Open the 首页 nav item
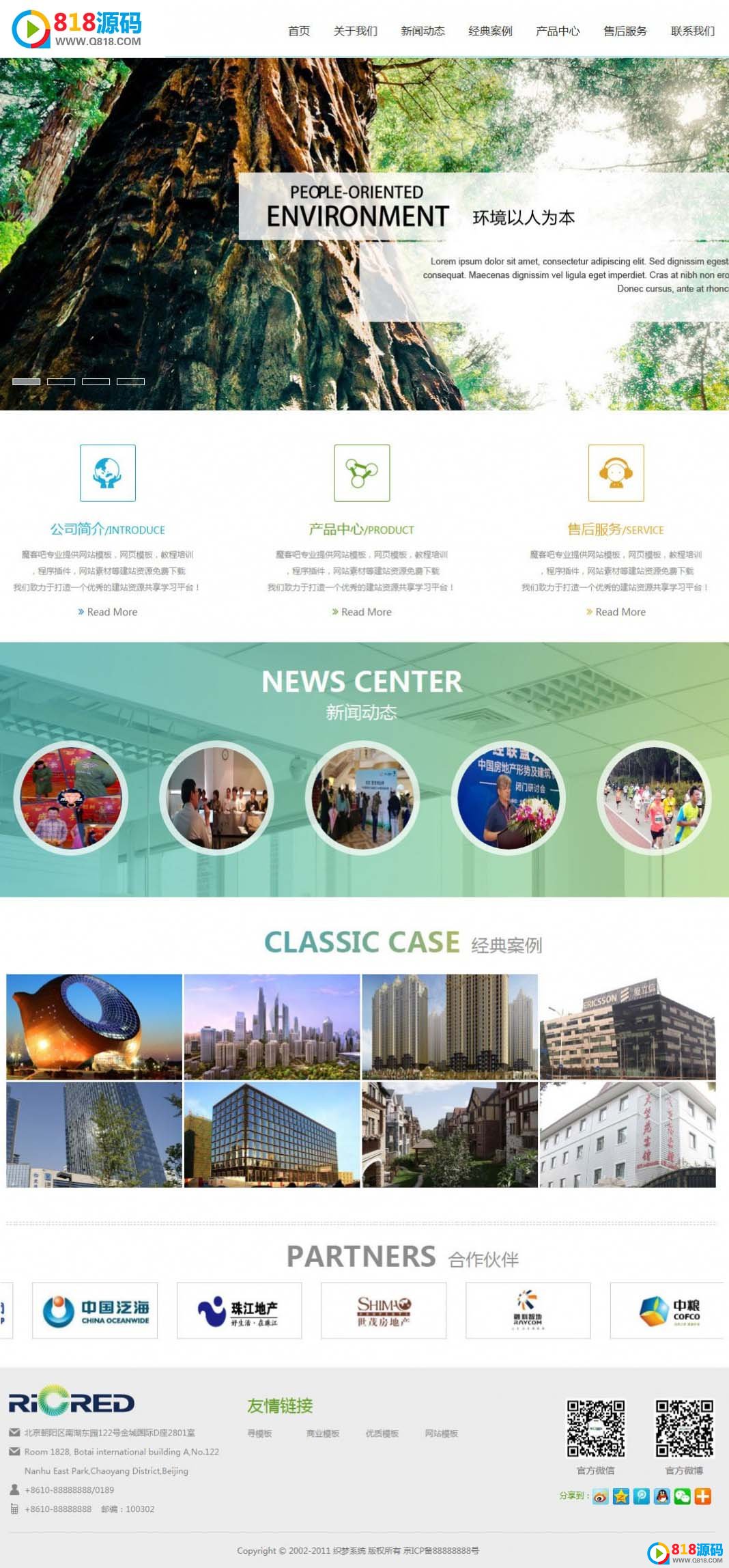The height and width of the screenshot is (1568, 729). tap(299, 31)
